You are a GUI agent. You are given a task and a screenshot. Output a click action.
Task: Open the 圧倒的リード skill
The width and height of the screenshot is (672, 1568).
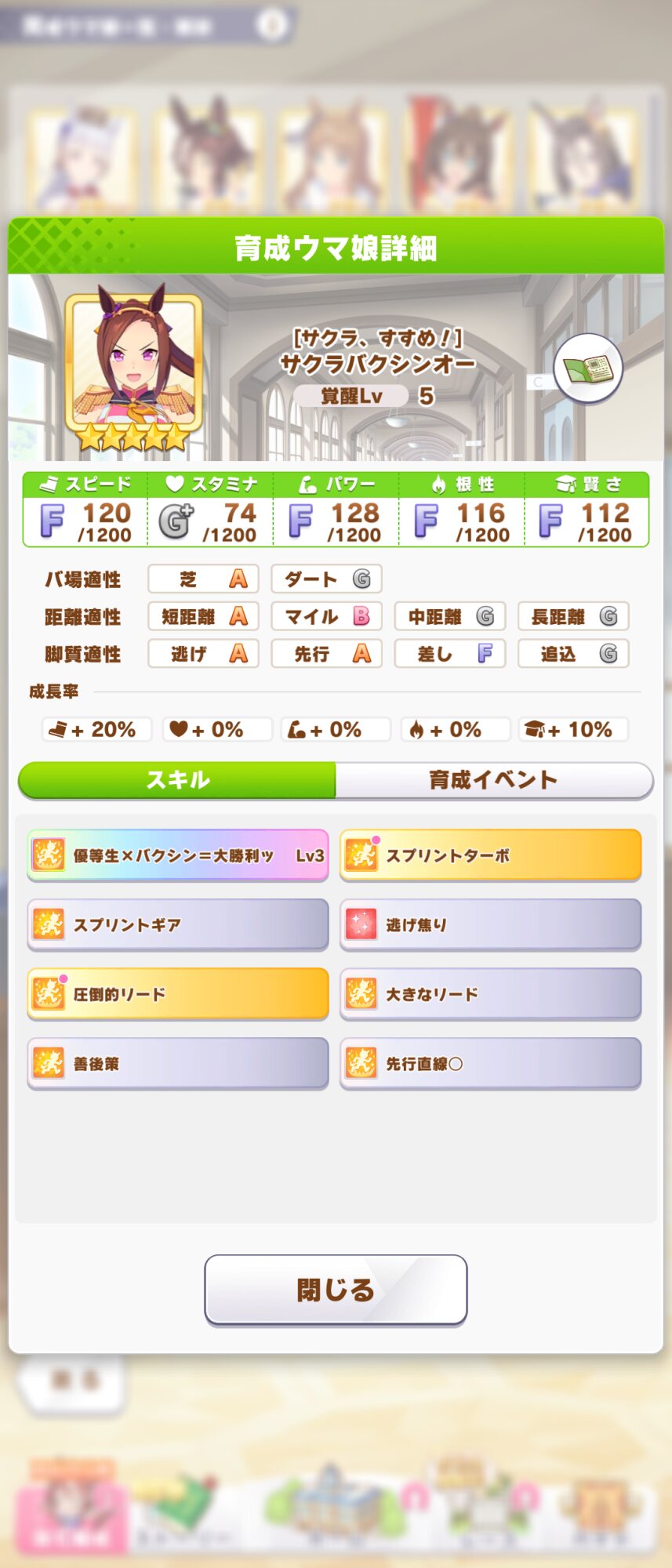[x=178, y=994]
